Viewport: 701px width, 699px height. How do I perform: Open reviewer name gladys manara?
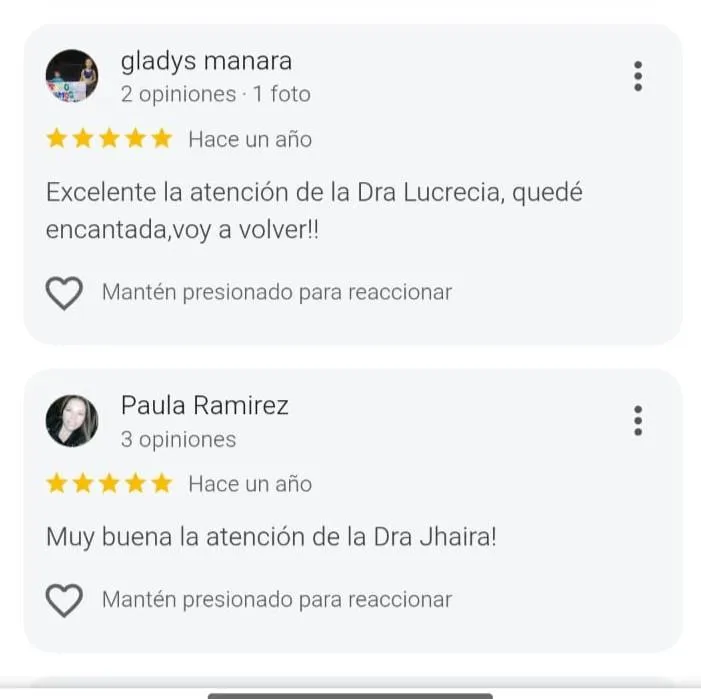206,61
